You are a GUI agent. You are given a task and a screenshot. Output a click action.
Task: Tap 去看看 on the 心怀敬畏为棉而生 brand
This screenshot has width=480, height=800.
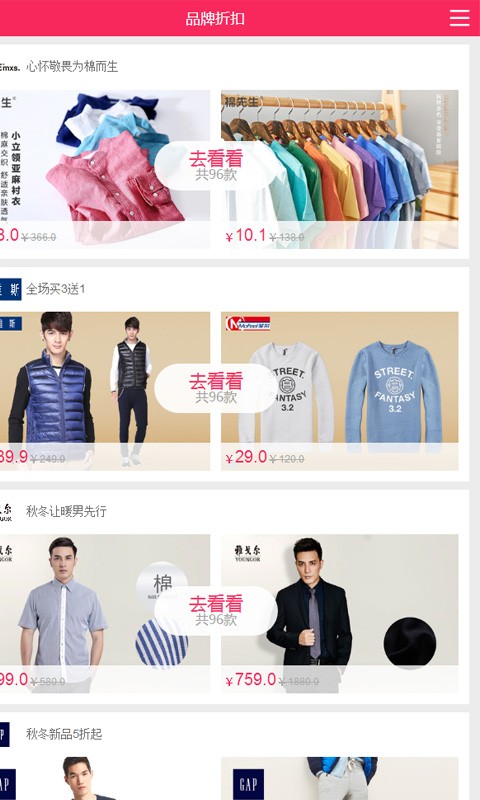[216, 166]
